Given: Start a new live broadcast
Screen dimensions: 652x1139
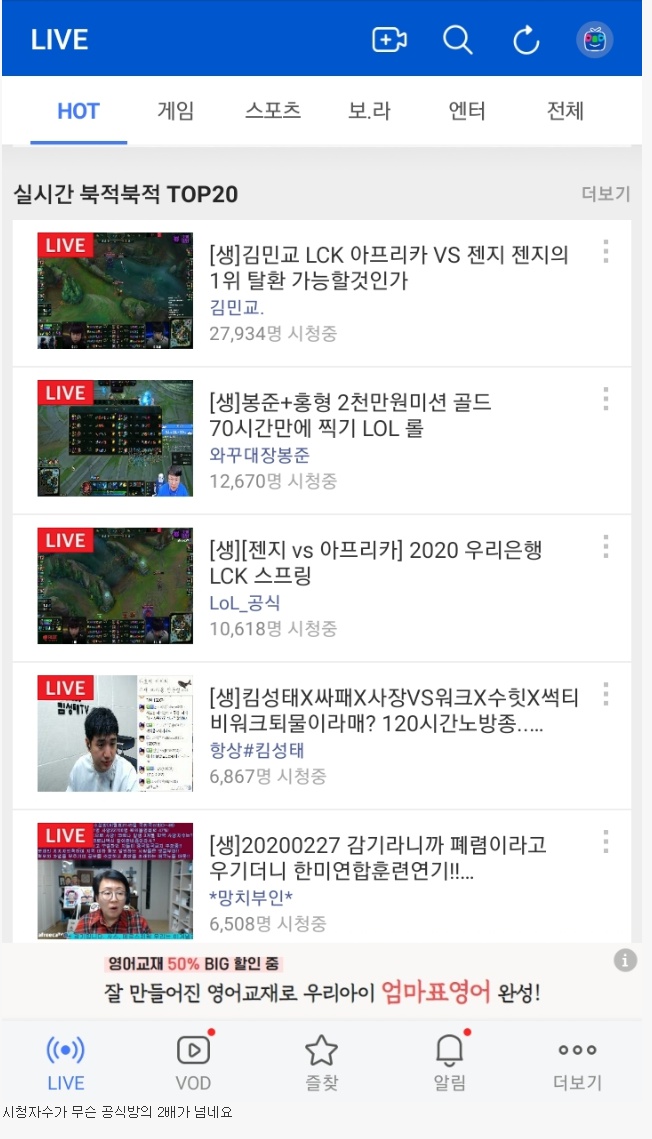Looking at the screenshot, I should [389, 39].
